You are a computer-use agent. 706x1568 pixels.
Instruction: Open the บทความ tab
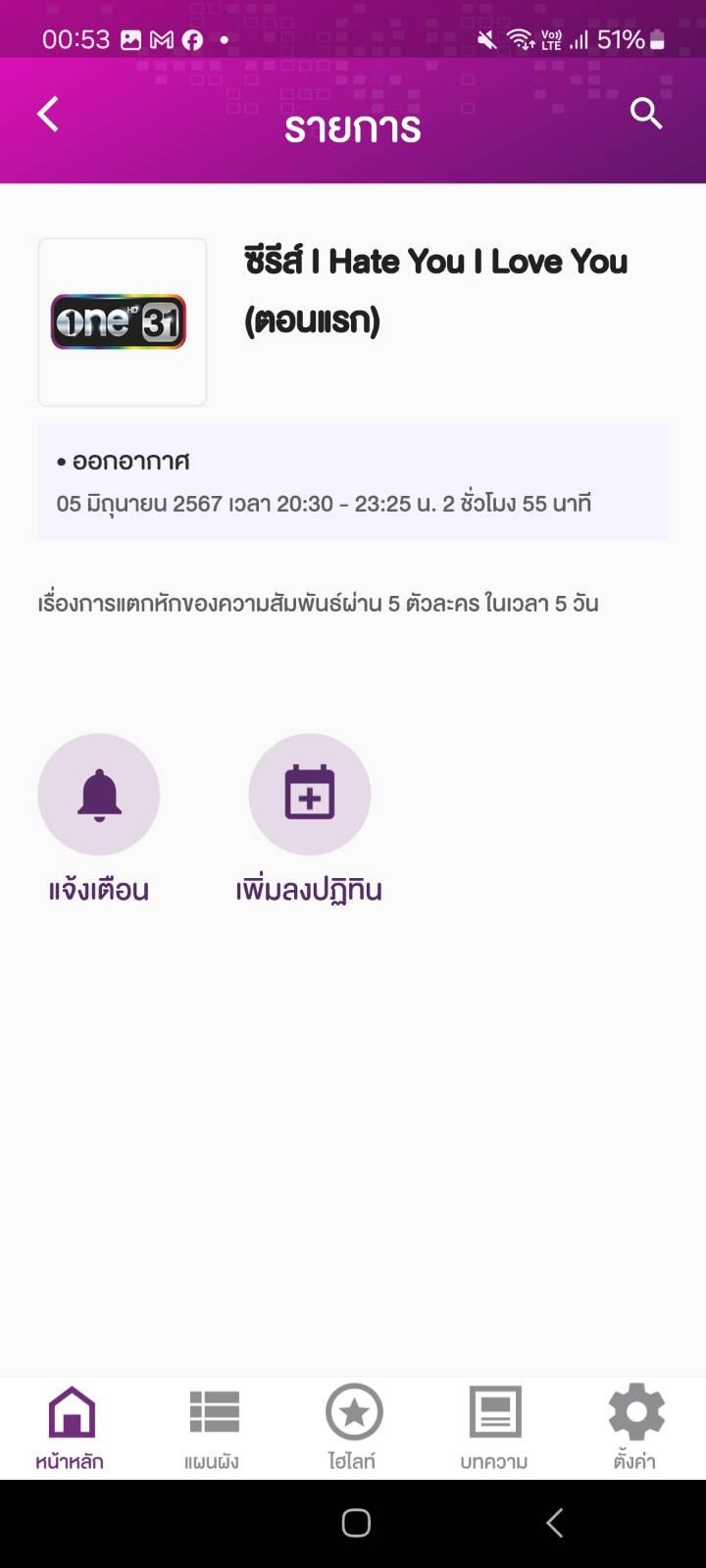click(494, 1428)
